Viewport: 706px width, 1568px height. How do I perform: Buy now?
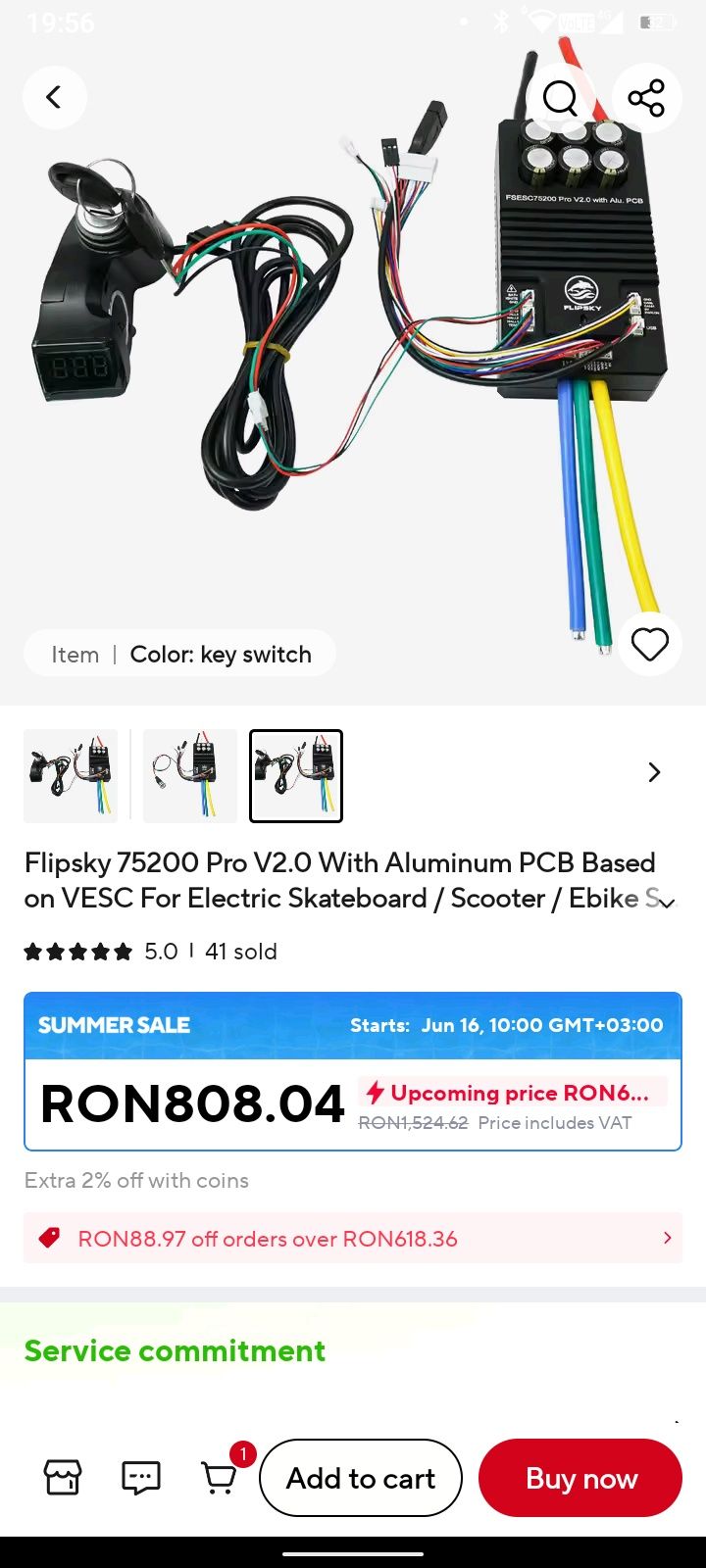coord(580,1478)
